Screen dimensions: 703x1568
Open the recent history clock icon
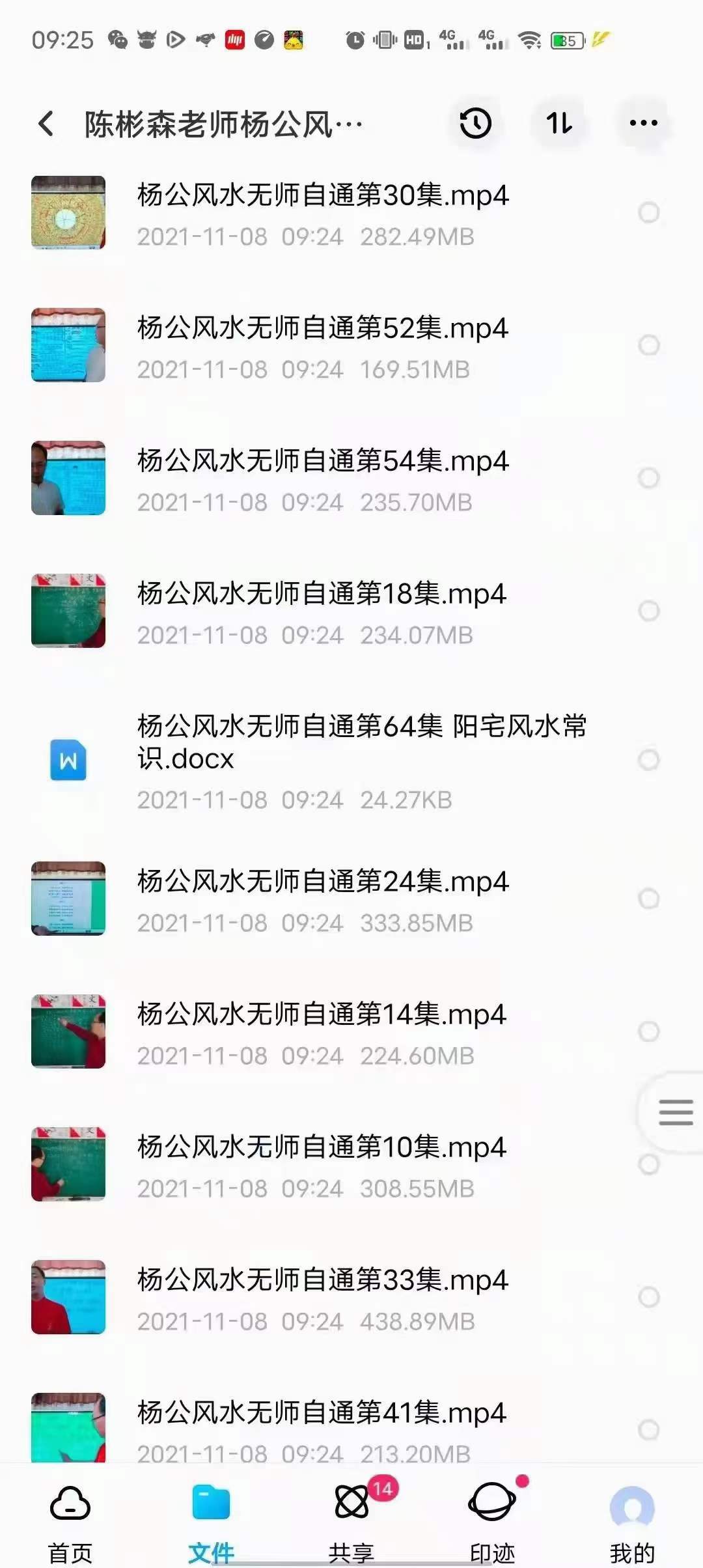[475, 122]
